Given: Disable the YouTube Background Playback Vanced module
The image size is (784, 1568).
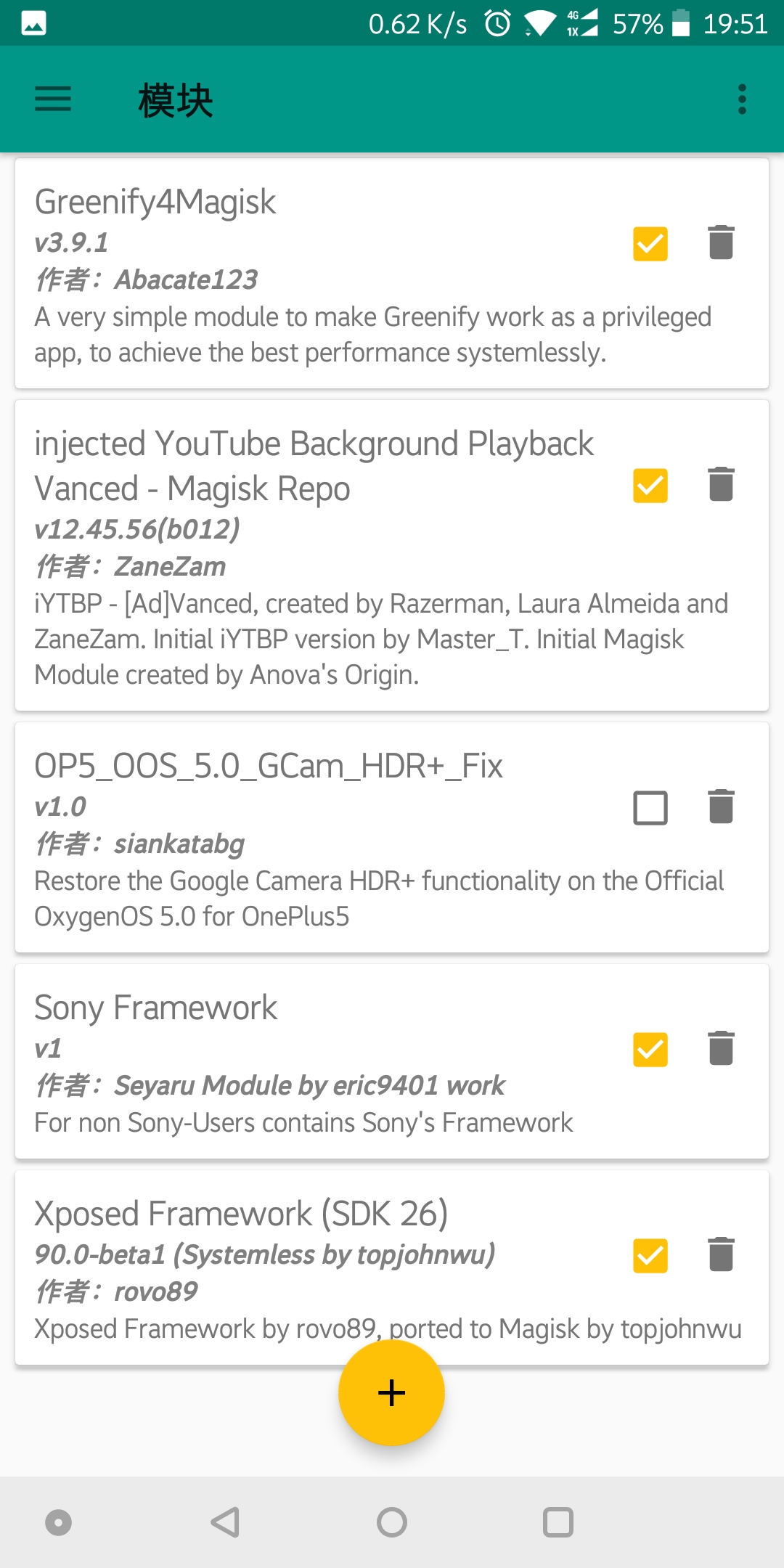Looking at the screenshot, I should click(650, 485).
